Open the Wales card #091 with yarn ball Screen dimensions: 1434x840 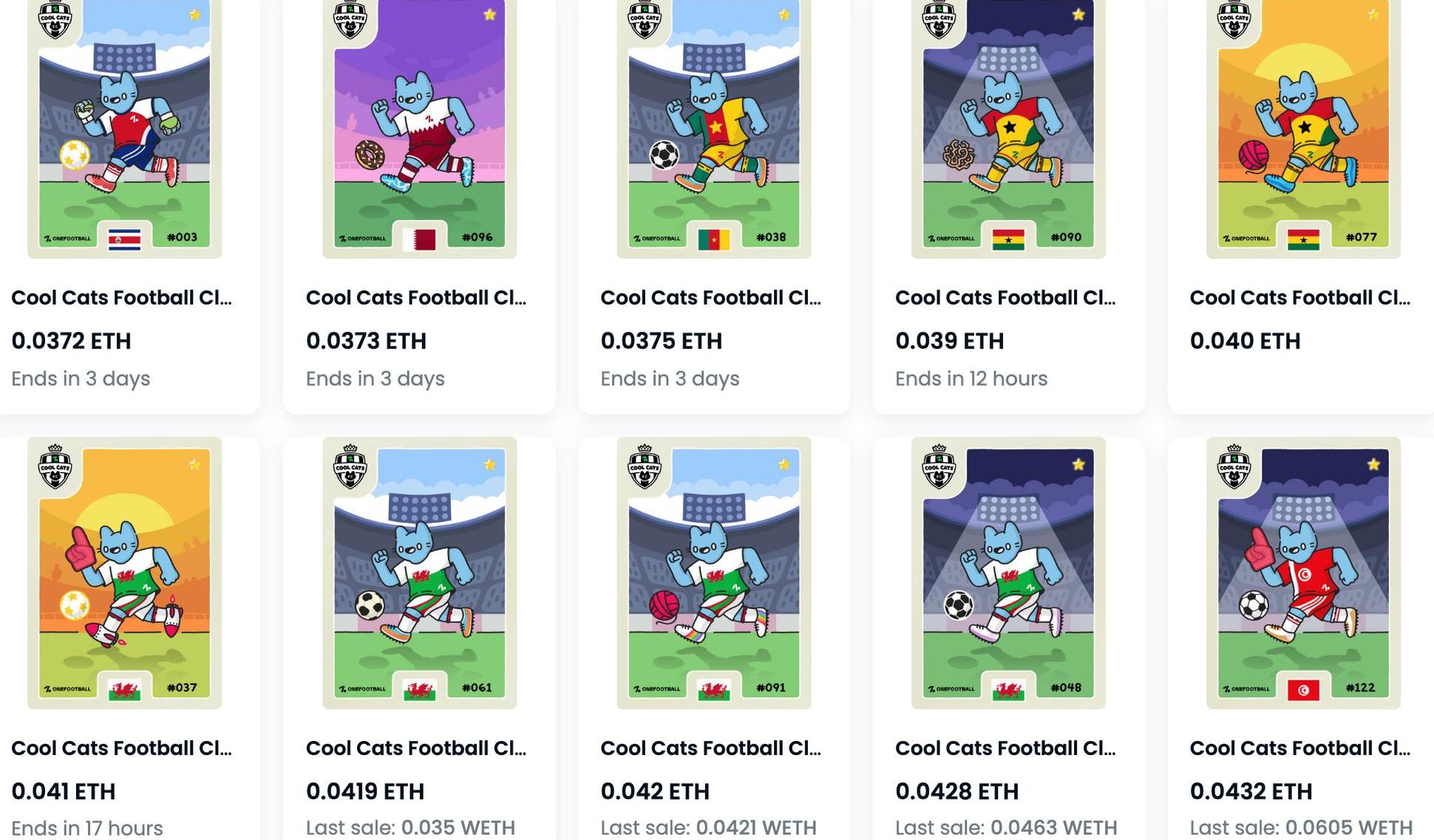(x=713, y=573)
